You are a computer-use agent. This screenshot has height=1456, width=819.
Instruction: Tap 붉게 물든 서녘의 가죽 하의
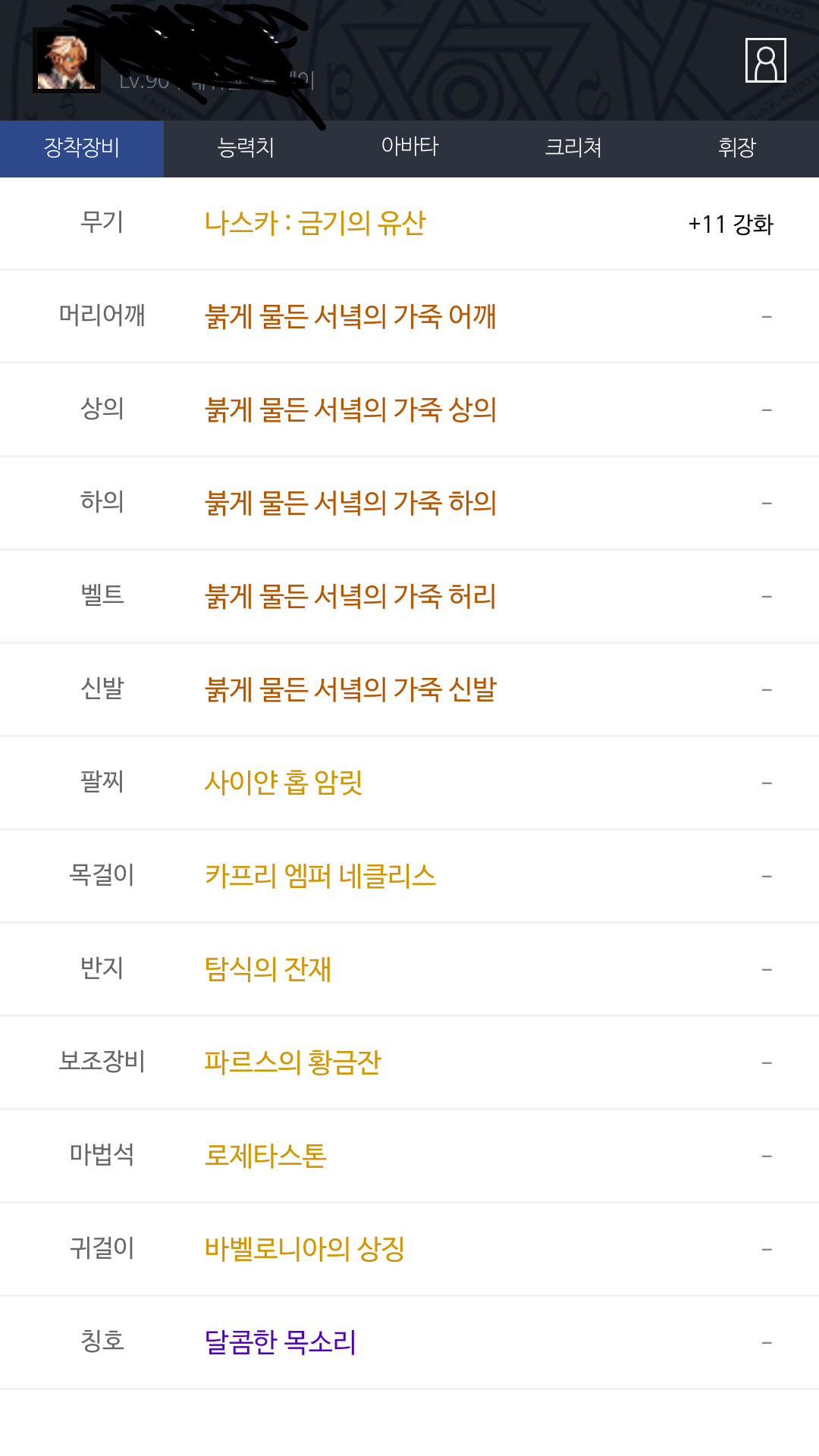(350, 503)
